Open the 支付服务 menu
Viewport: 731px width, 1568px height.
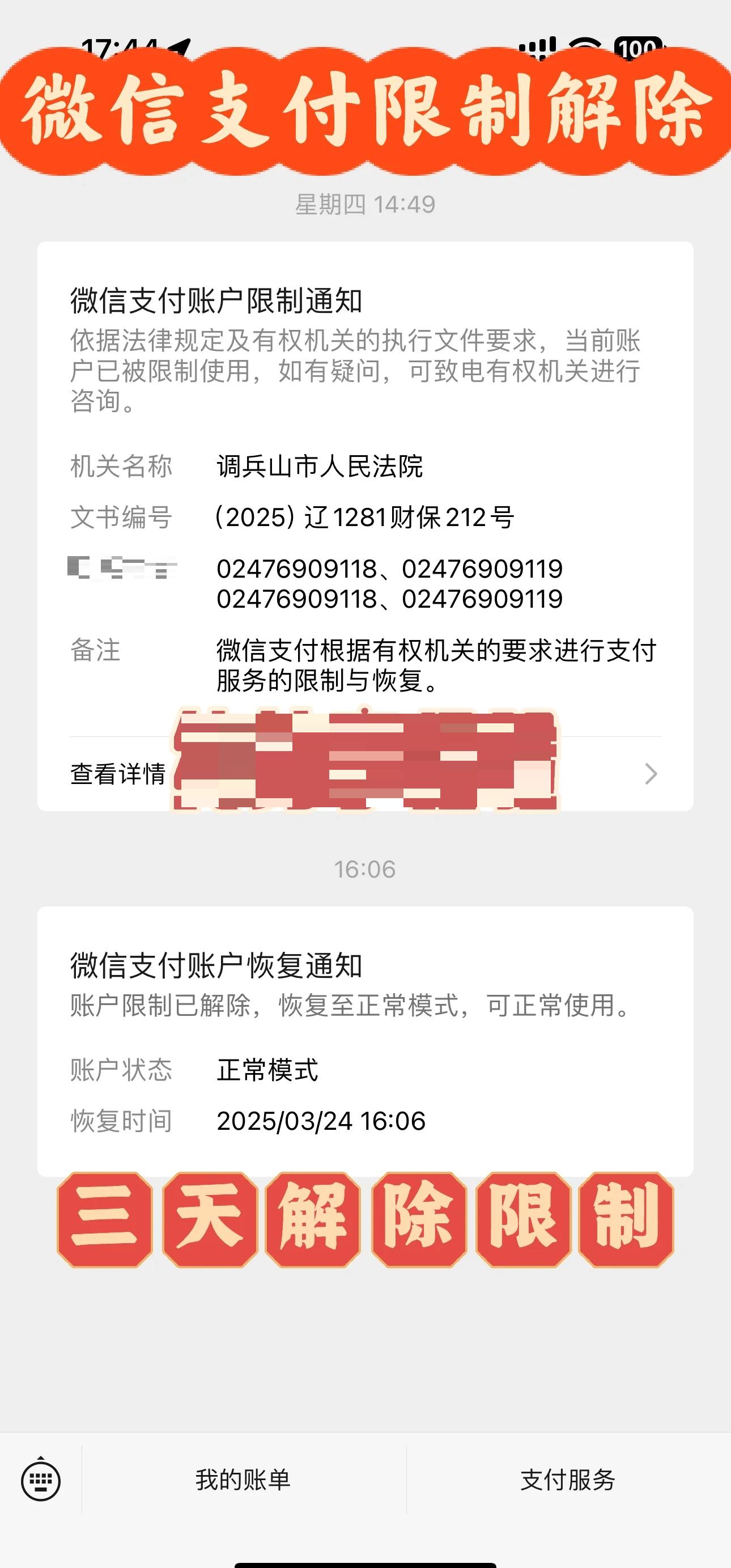click(x=568, y=1480)
